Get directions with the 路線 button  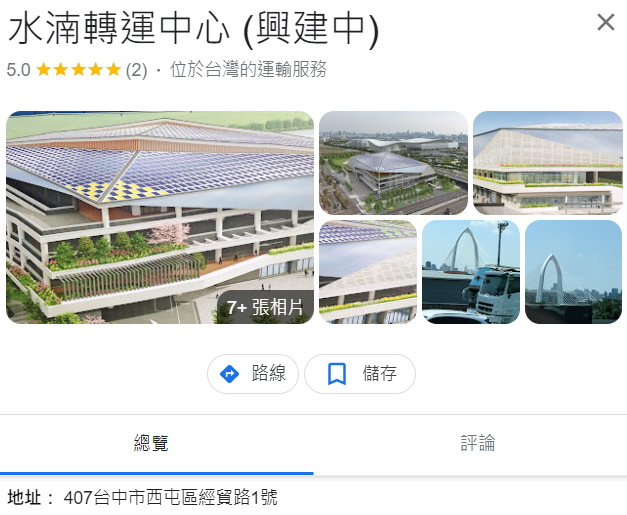coord(253,374)
